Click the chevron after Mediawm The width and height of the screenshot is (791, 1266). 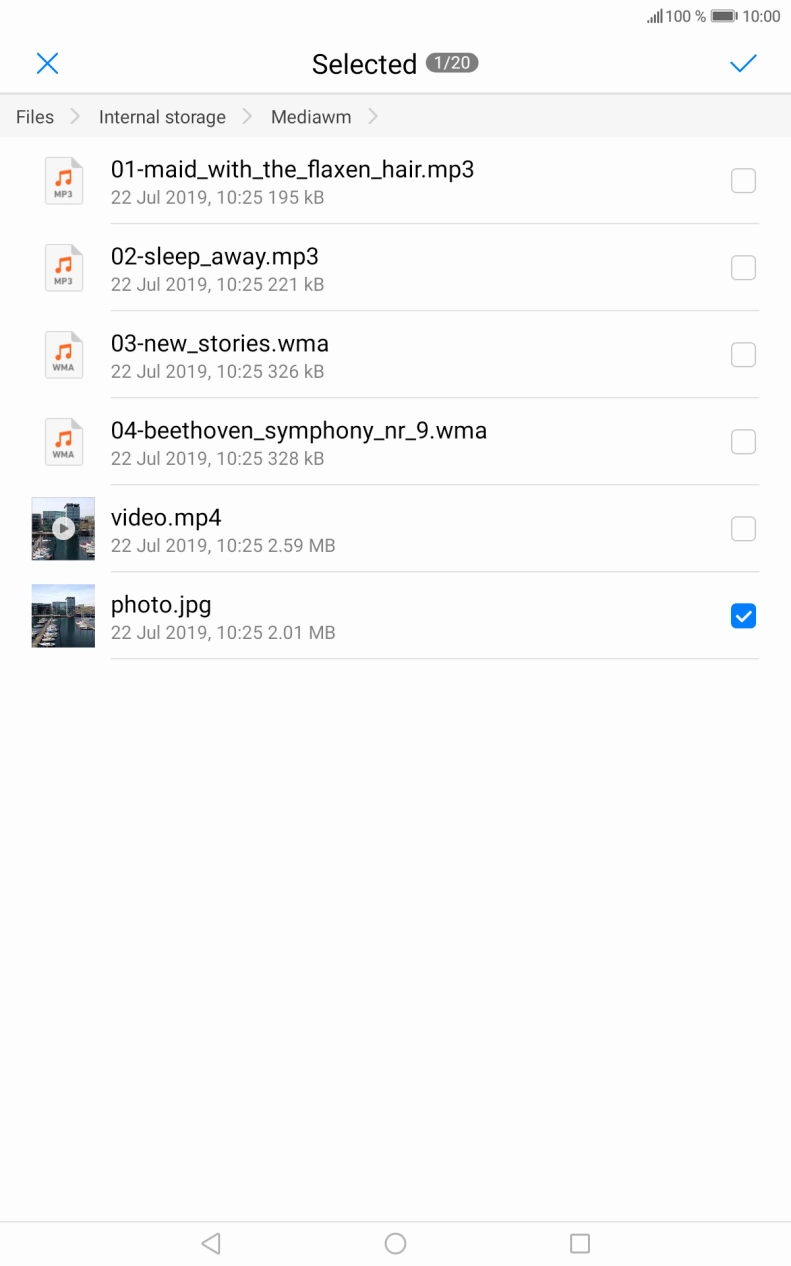pyautogui.click(x=373, y=116)
